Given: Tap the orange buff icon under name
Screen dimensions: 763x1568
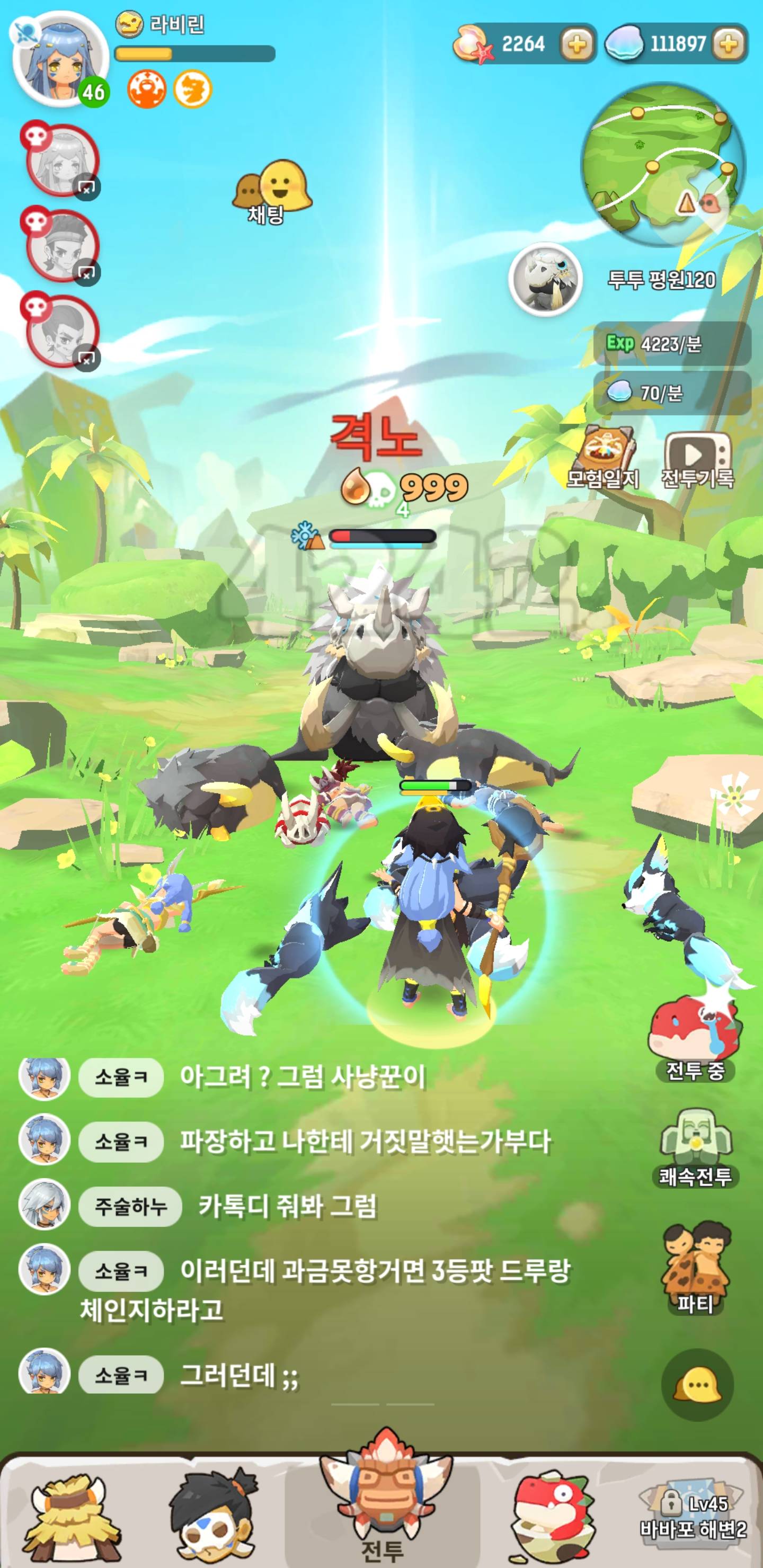Looking at the screenshot, I should pos(146,89).
